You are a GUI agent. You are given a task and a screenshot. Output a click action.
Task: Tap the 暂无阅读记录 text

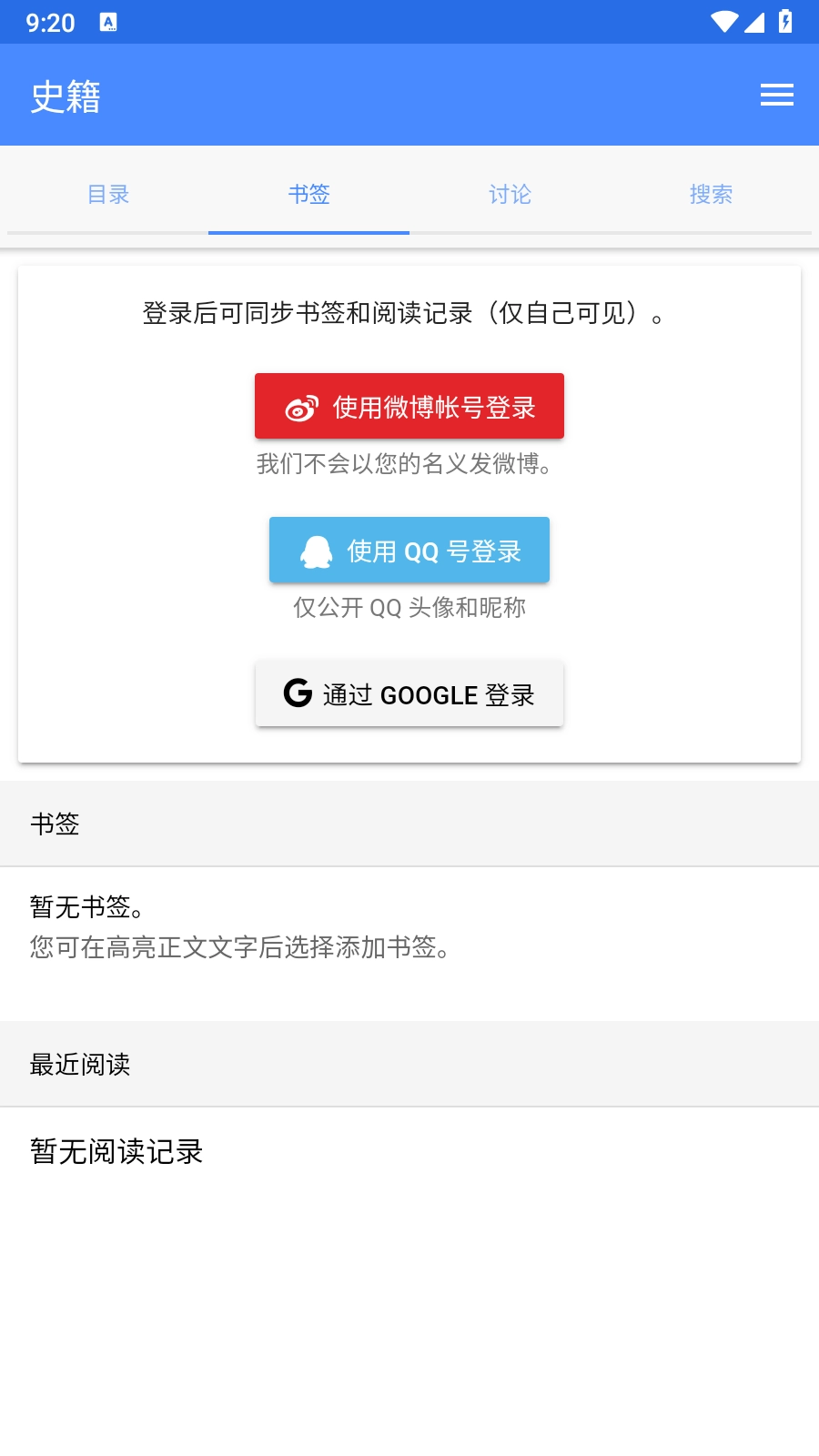coord(116,1152)
